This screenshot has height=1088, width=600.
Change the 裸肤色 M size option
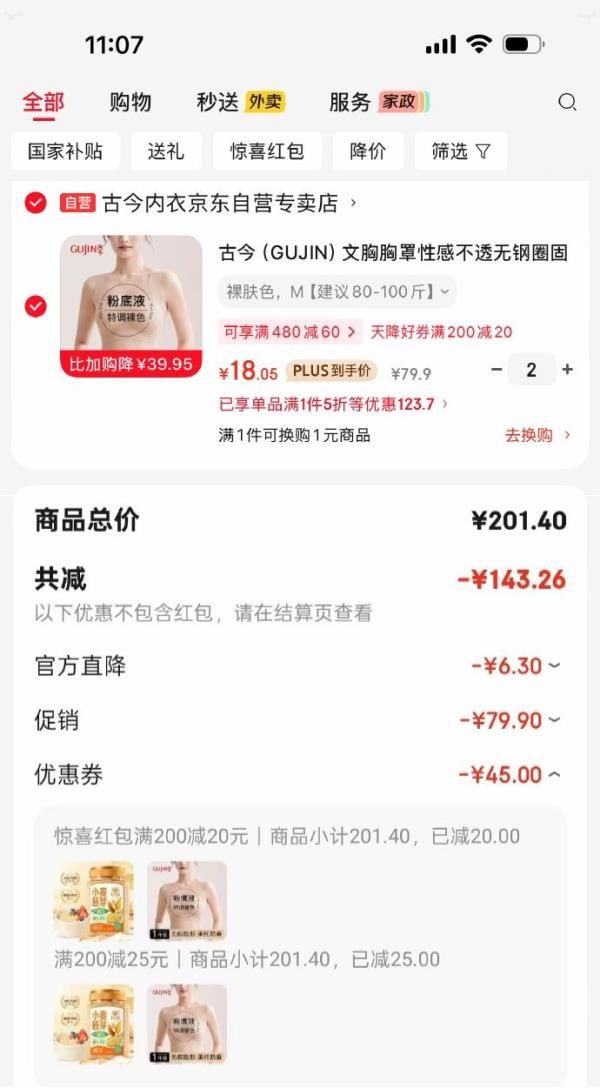pyautogui.click(x=337, y=292)
